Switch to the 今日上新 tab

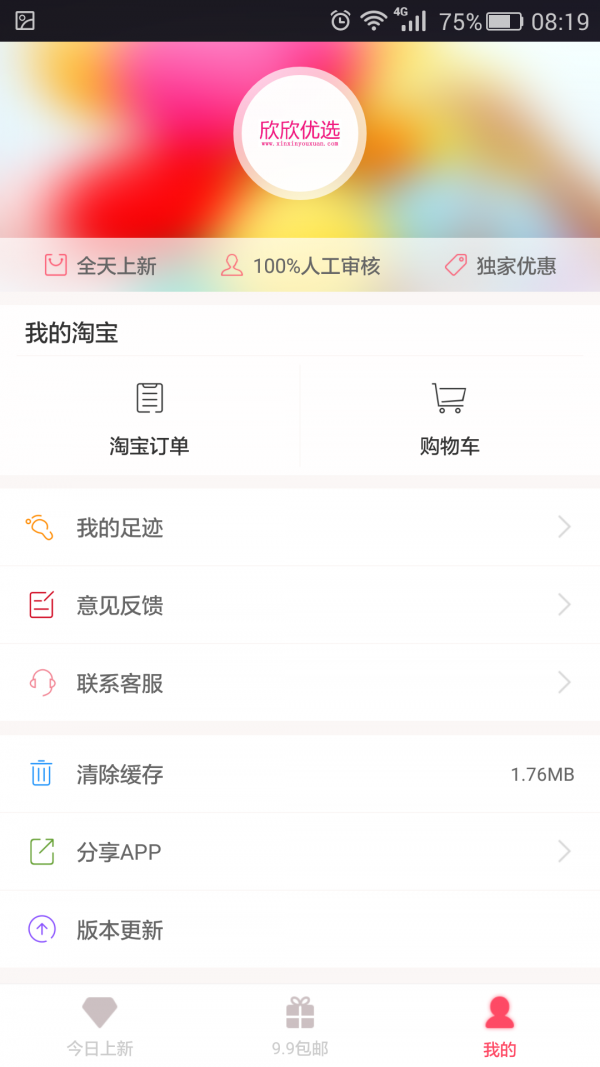pyautogui.click(x=100, y=1026)
